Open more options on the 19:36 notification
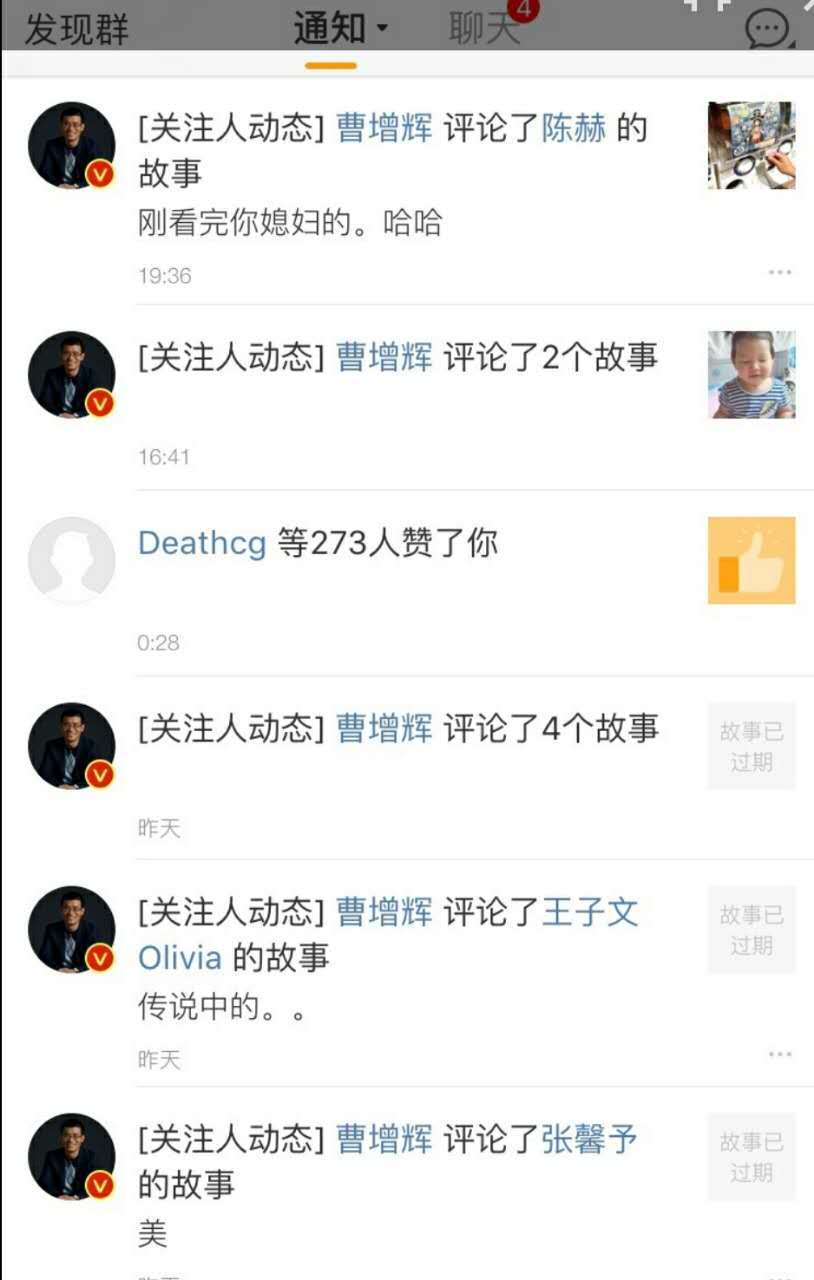The width and height of the screenshot is (814, 1280). (x=779, y=273)
